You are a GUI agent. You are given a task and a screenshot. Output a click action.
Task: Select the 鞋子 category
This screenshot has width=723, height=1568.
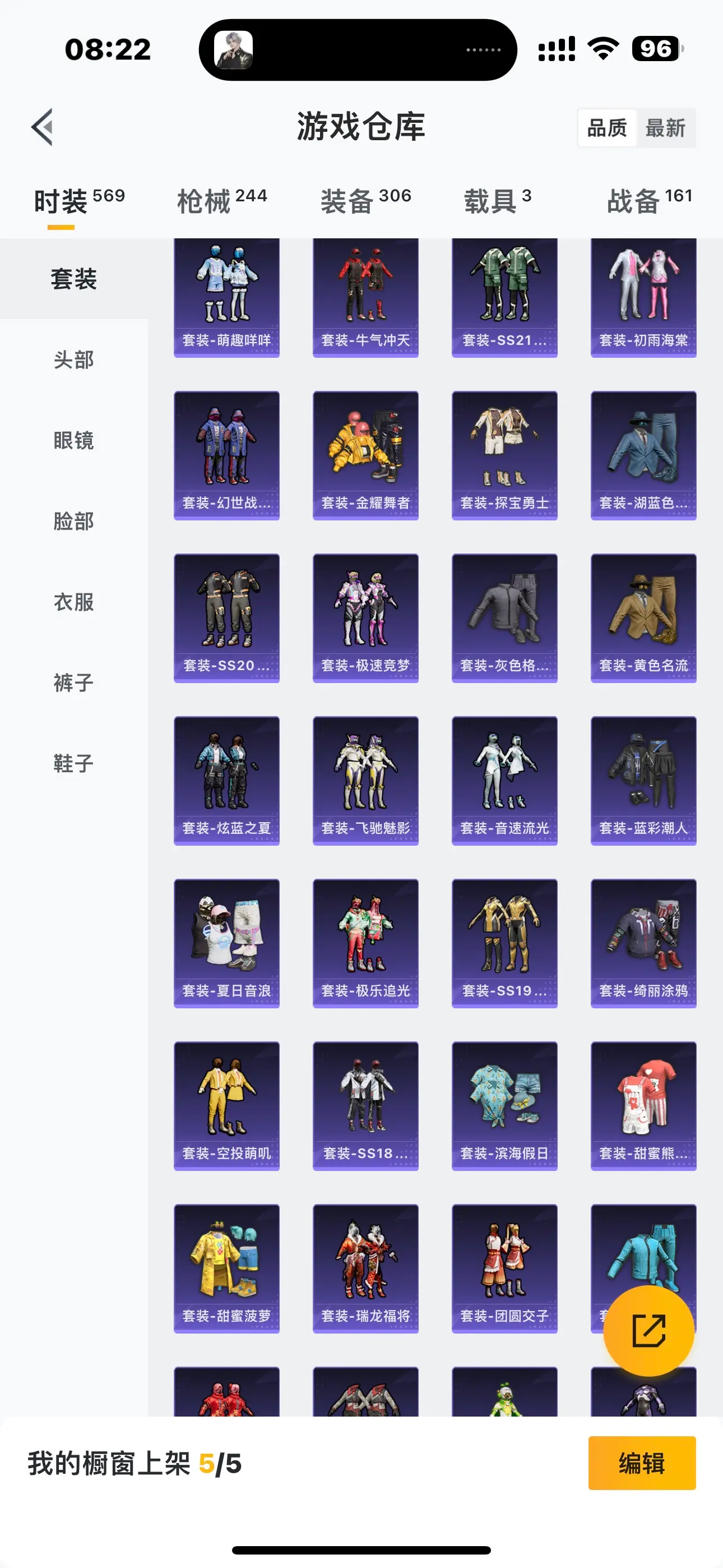pyautogui.click(x=73, y=763)
